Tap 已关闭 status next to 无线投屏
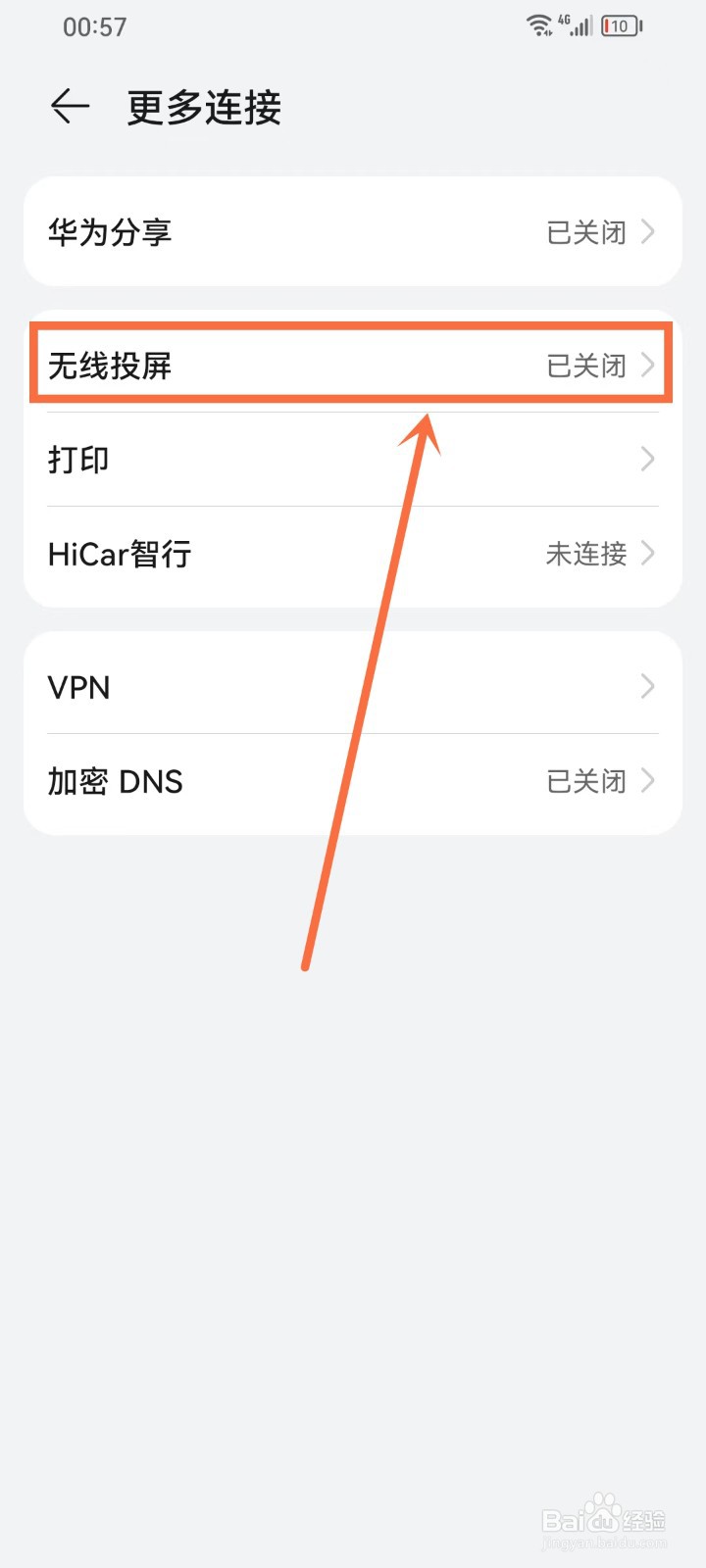The height and width of the screenshot is (1568, 706). click(585, 365)
